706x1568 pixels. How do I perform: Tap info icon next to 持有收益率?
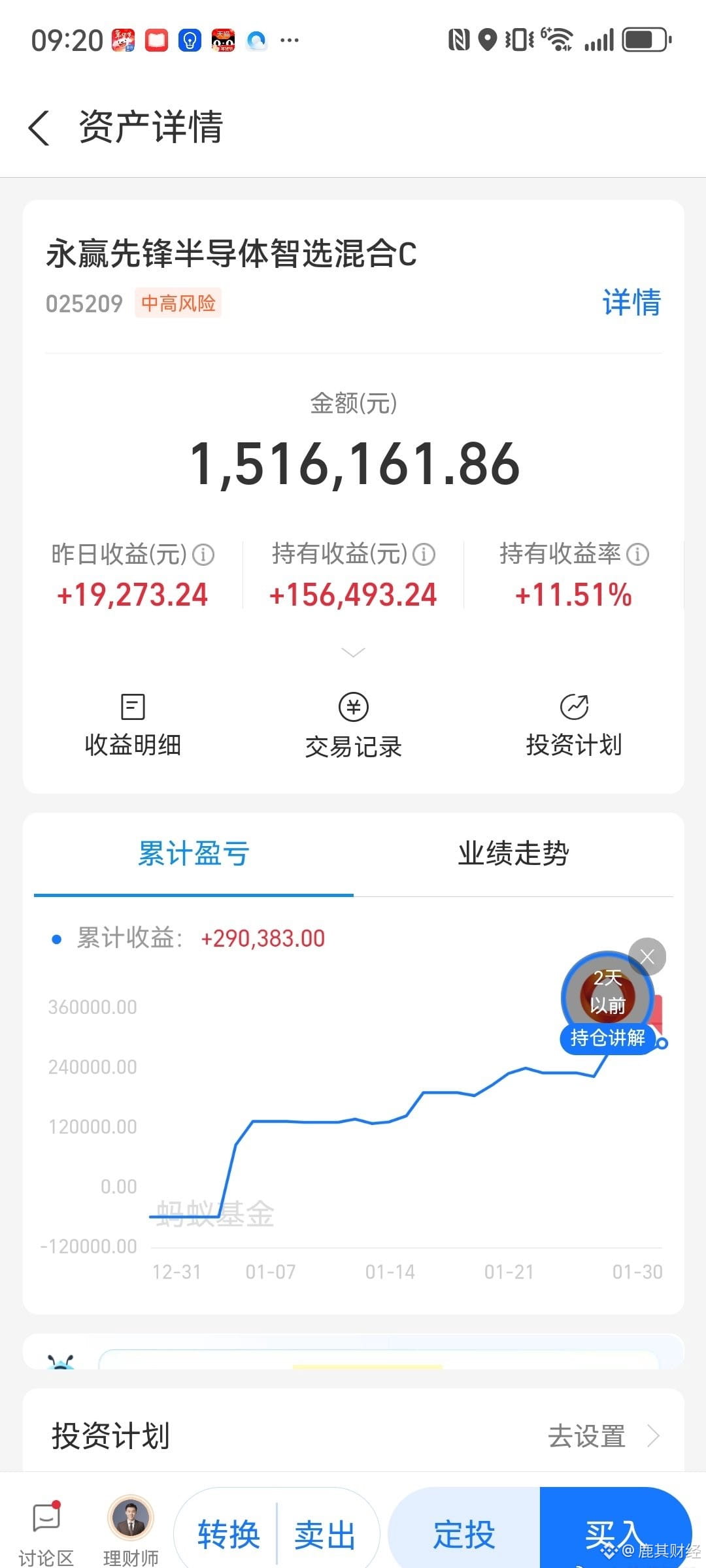637,555
